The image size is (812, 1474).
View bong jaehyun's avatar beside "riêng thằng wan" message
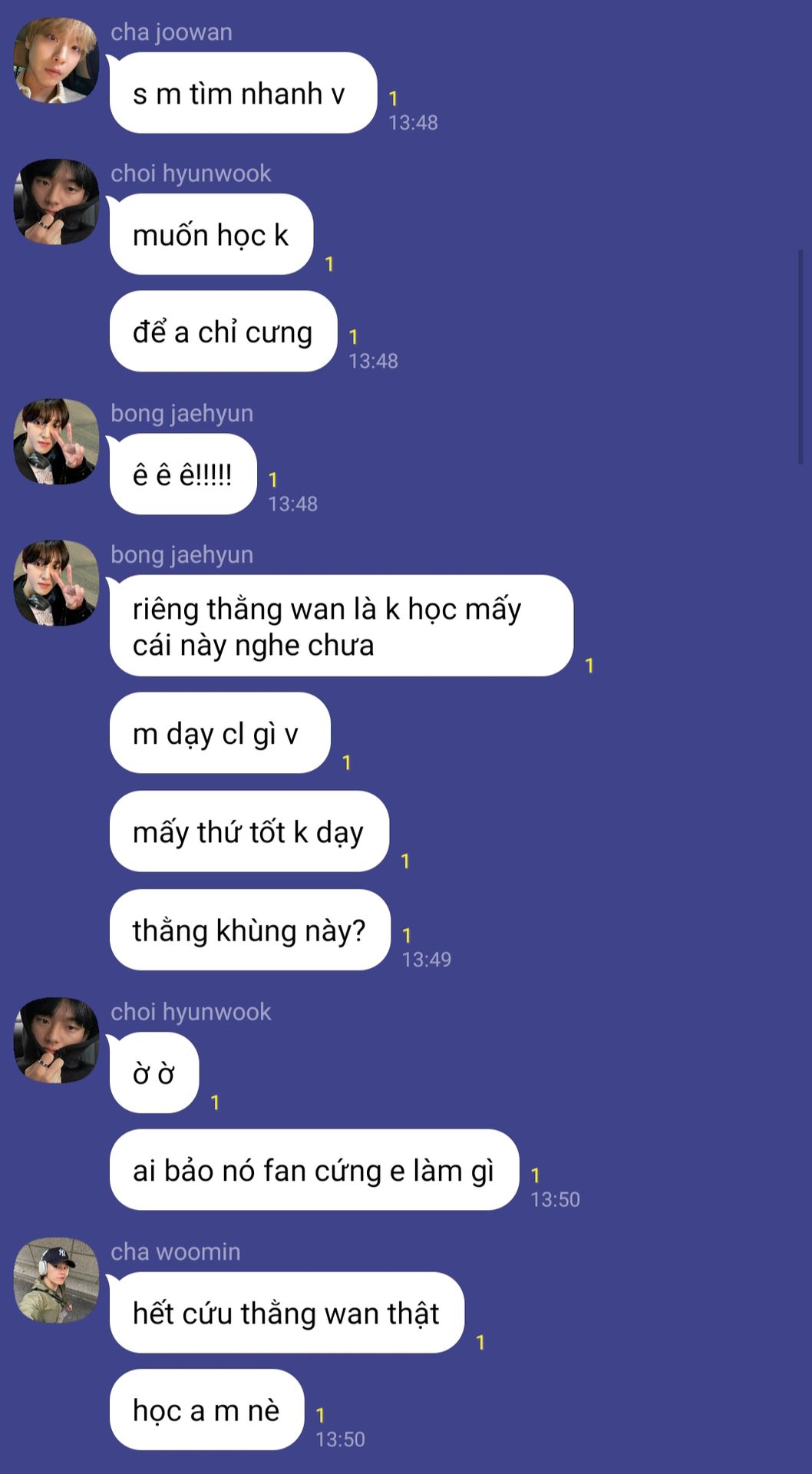(x=56, y=583)
